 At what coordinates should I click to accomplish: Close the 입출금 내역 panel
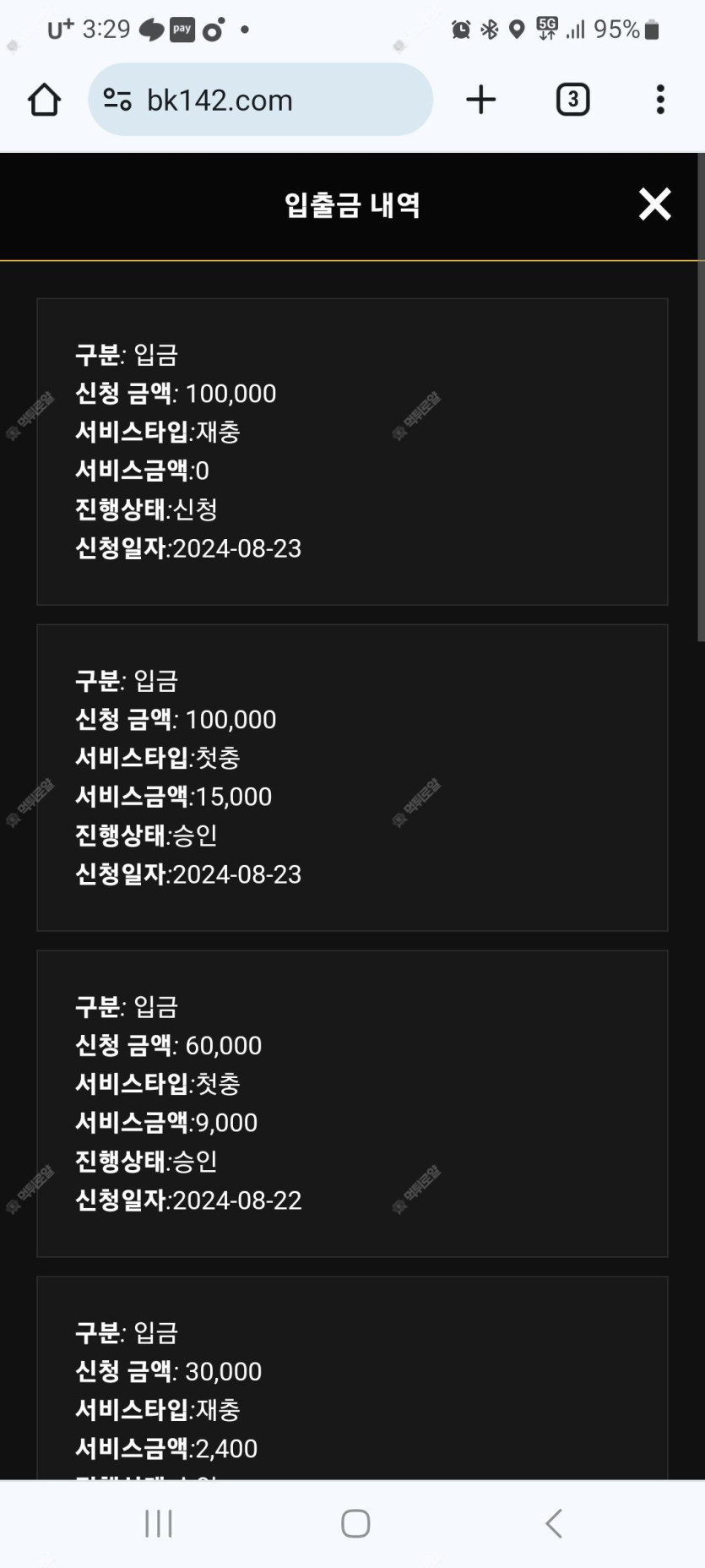[654, 204]
